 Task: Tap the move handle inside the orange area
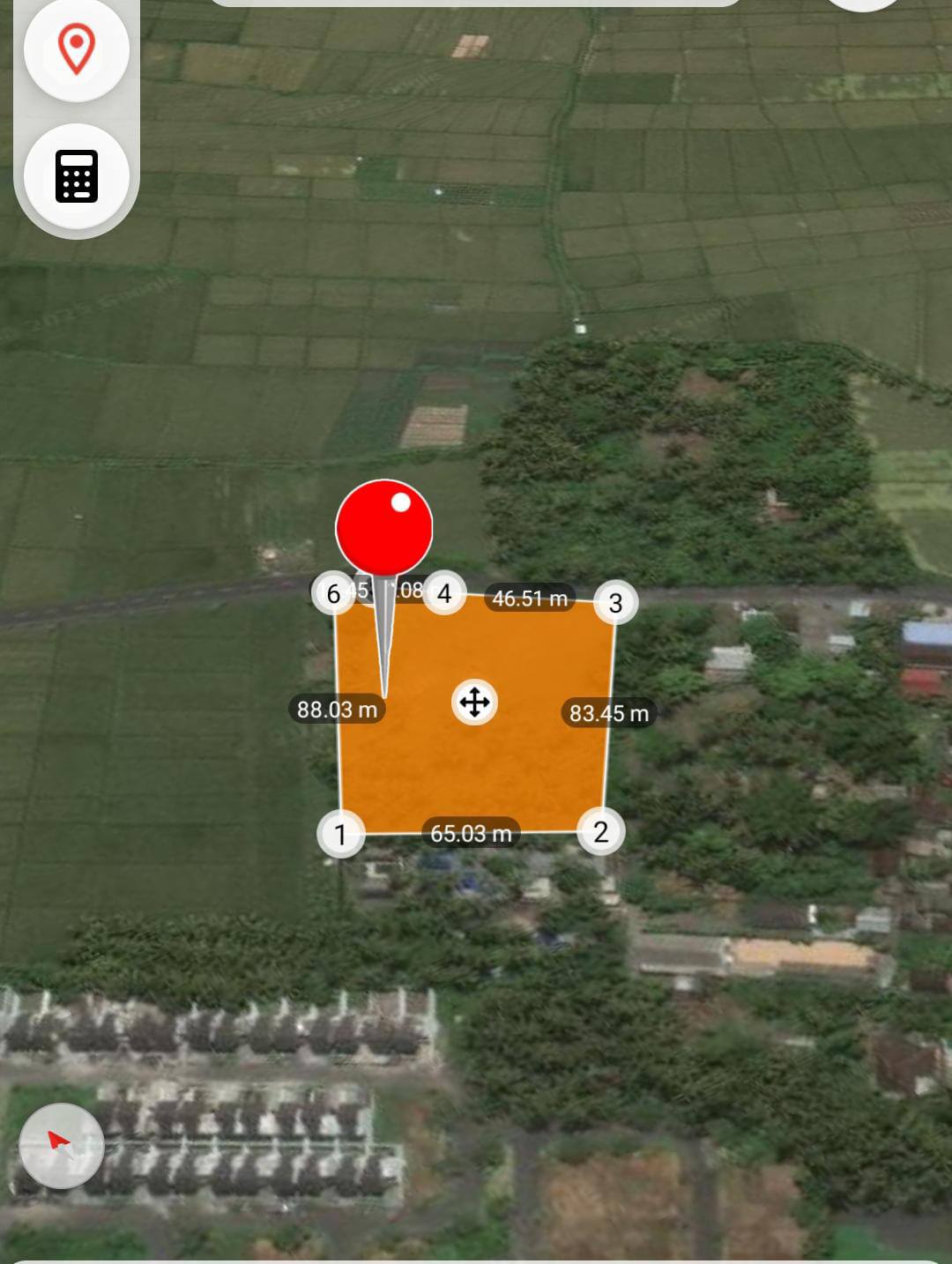click(474, 703)
